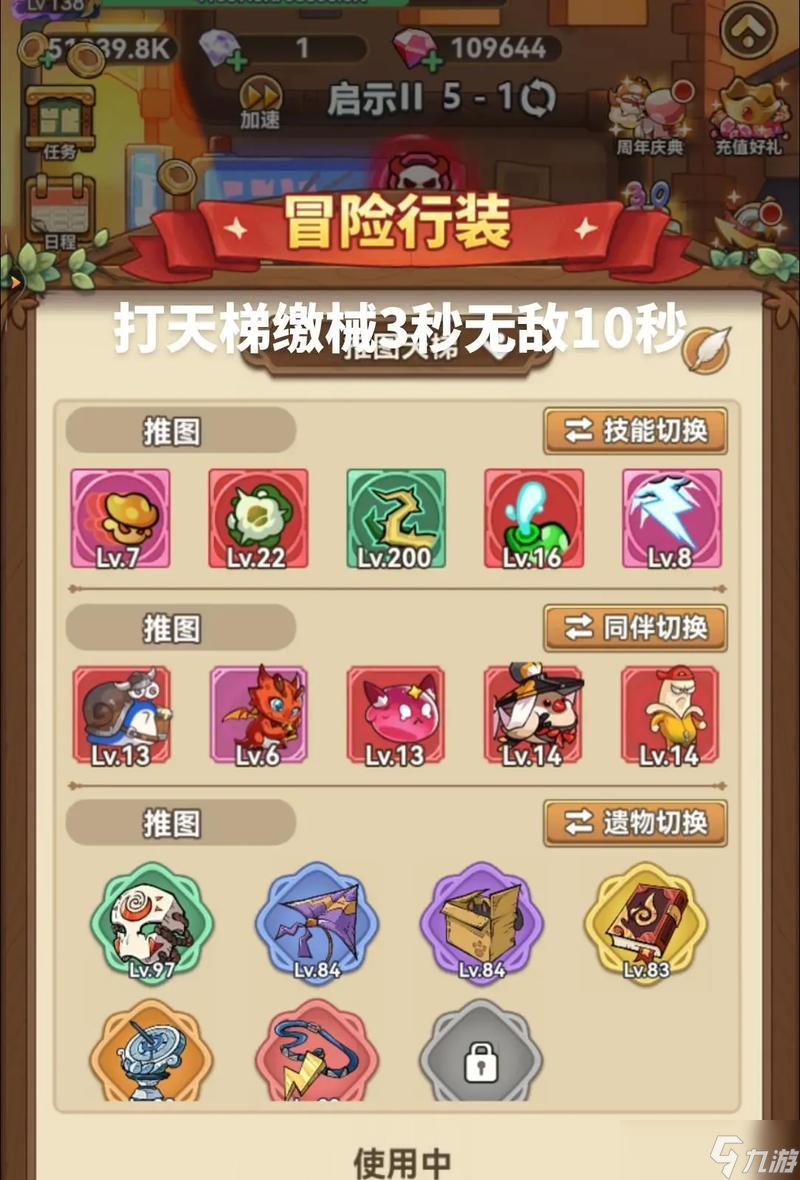Open the Lv.13 pink slime companion
800x1180 pixels.
[x=396, y=714]
